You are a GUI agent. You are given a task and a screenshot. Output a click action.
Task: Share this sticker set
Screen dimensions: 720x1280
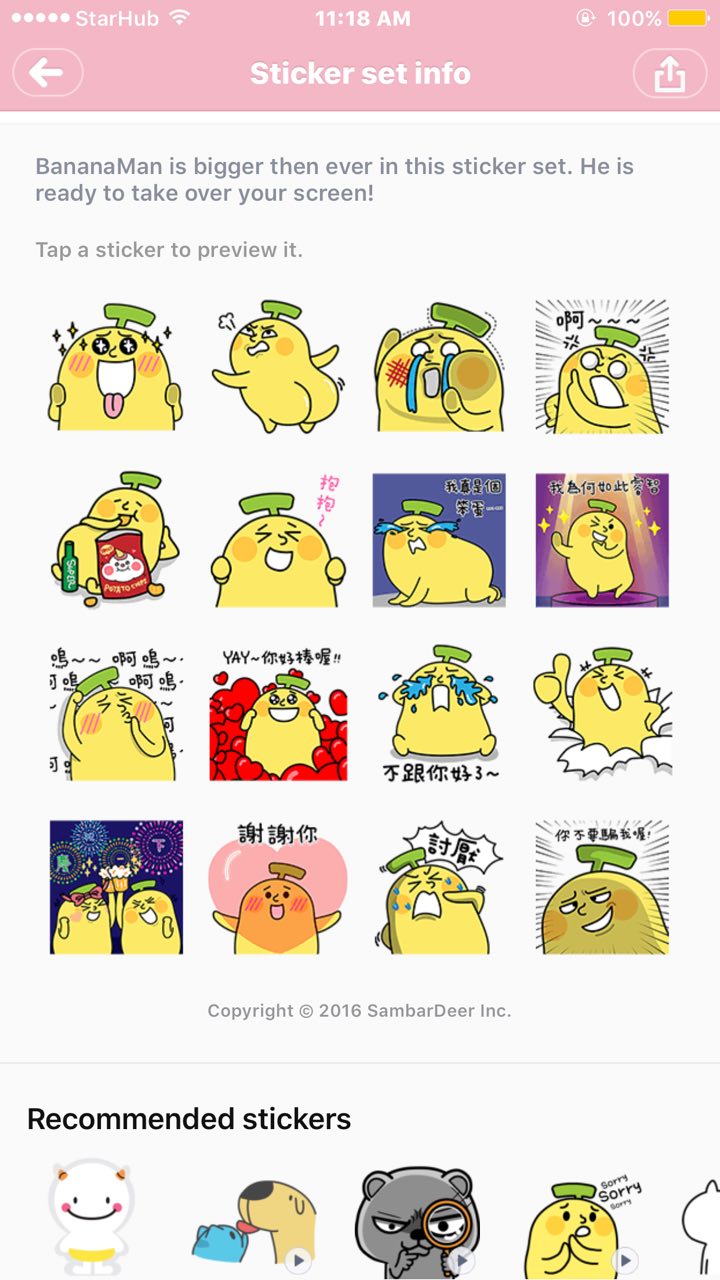coord(669,73)
